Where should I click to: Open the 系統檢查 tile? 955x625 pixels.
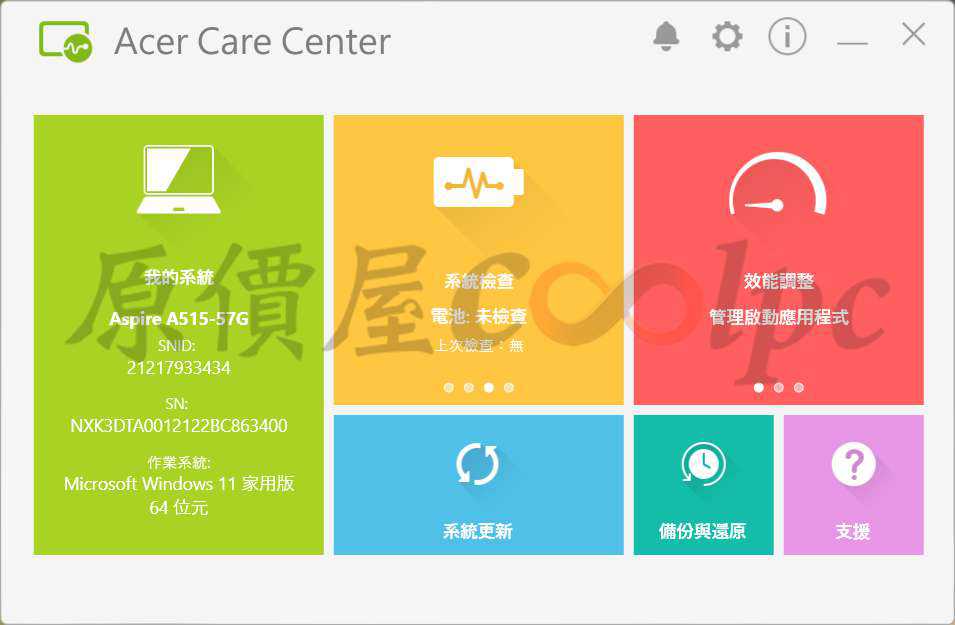(x=478, y=260)
